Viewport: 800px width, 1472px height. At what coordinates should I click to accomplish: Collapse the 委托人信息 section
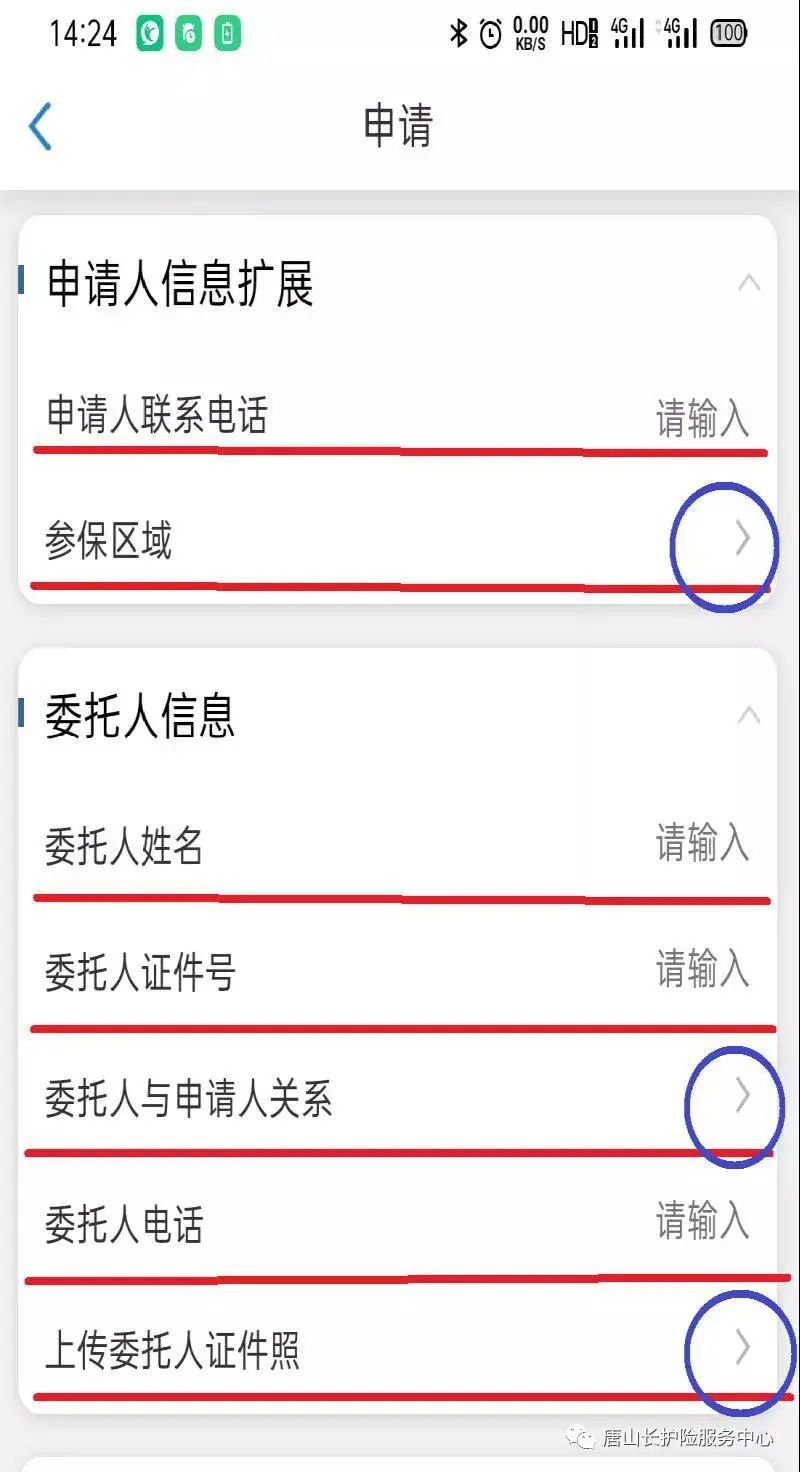click(x=748, y=716)
